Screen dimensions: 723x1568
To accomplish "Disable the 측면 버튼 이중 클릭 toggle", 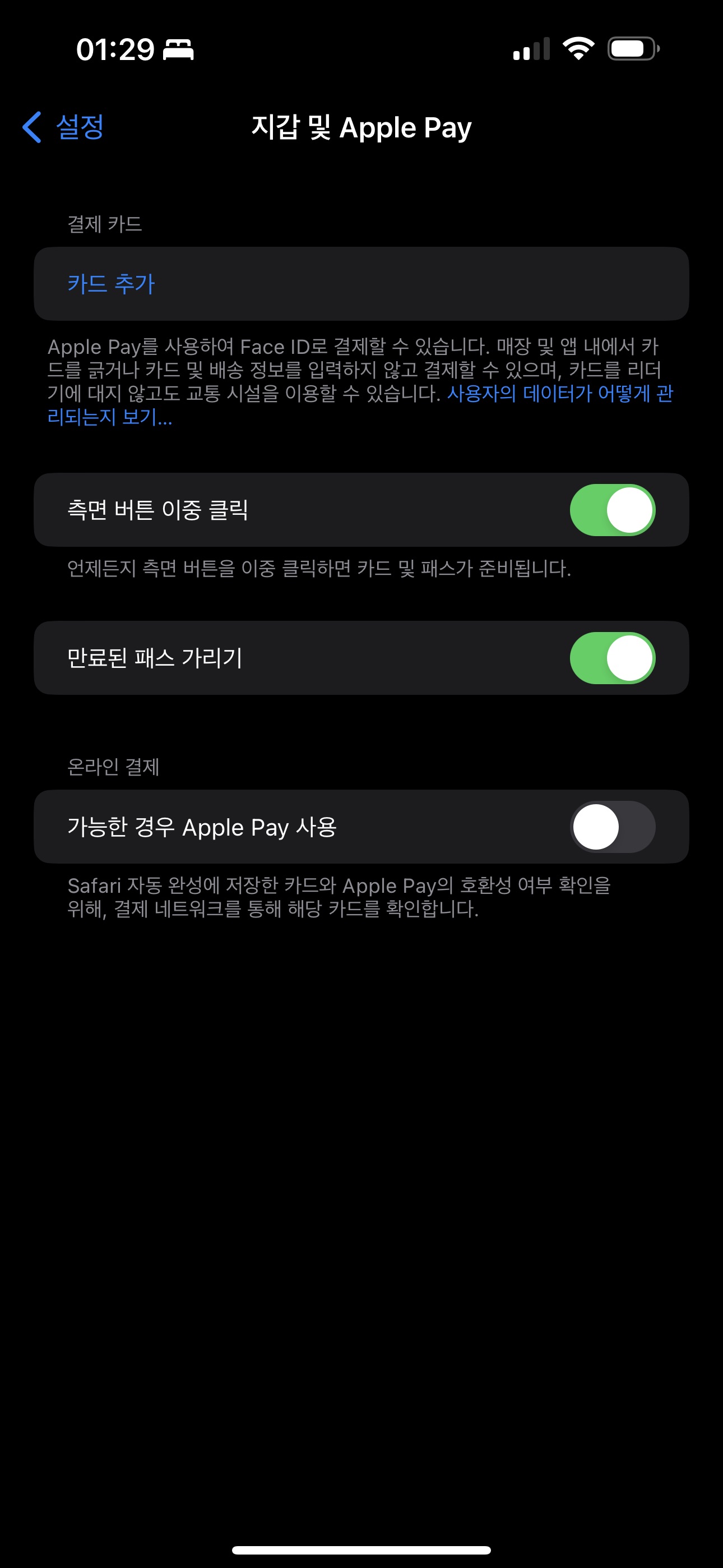I will [611, 510].
